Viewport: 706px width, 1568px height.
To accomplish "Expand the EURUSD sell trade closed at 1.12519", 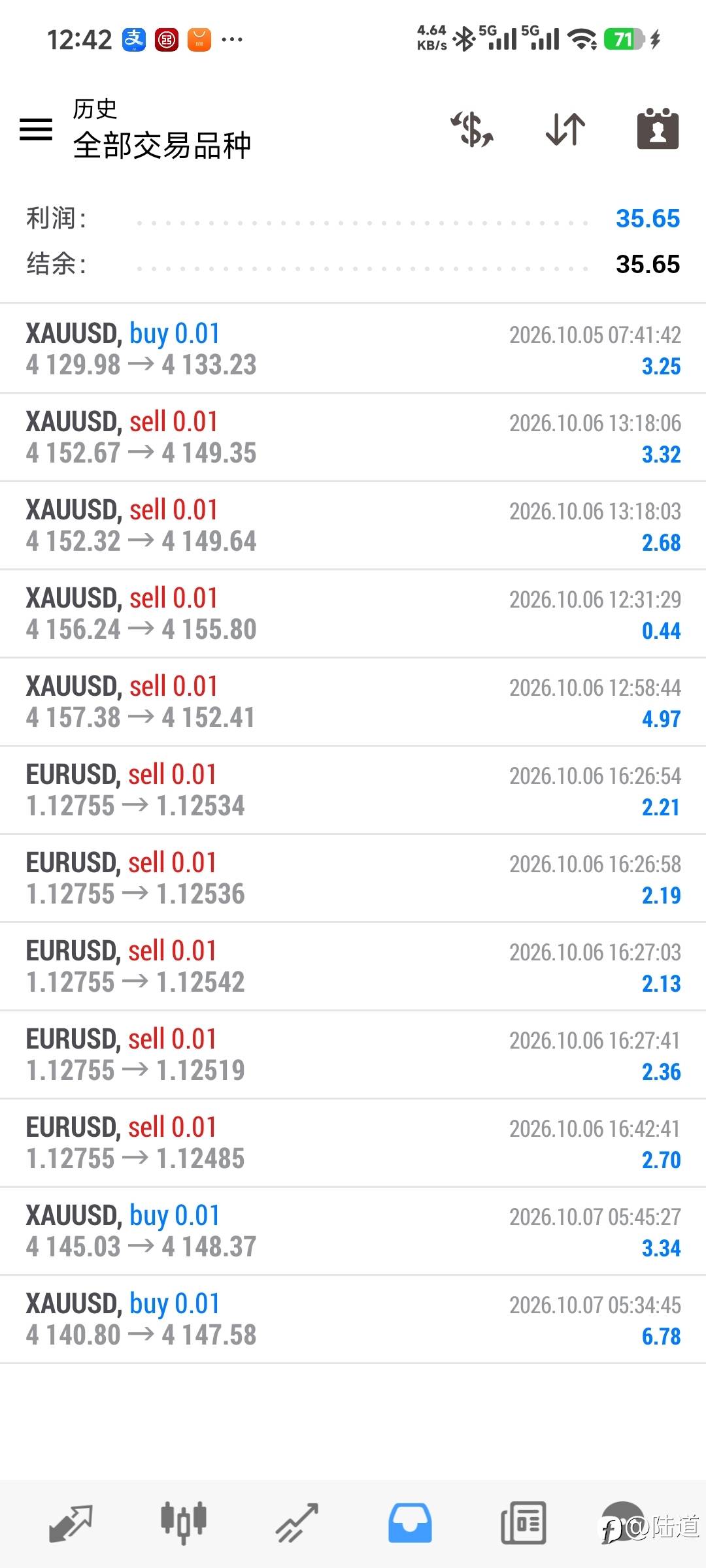I will 353,1054.
